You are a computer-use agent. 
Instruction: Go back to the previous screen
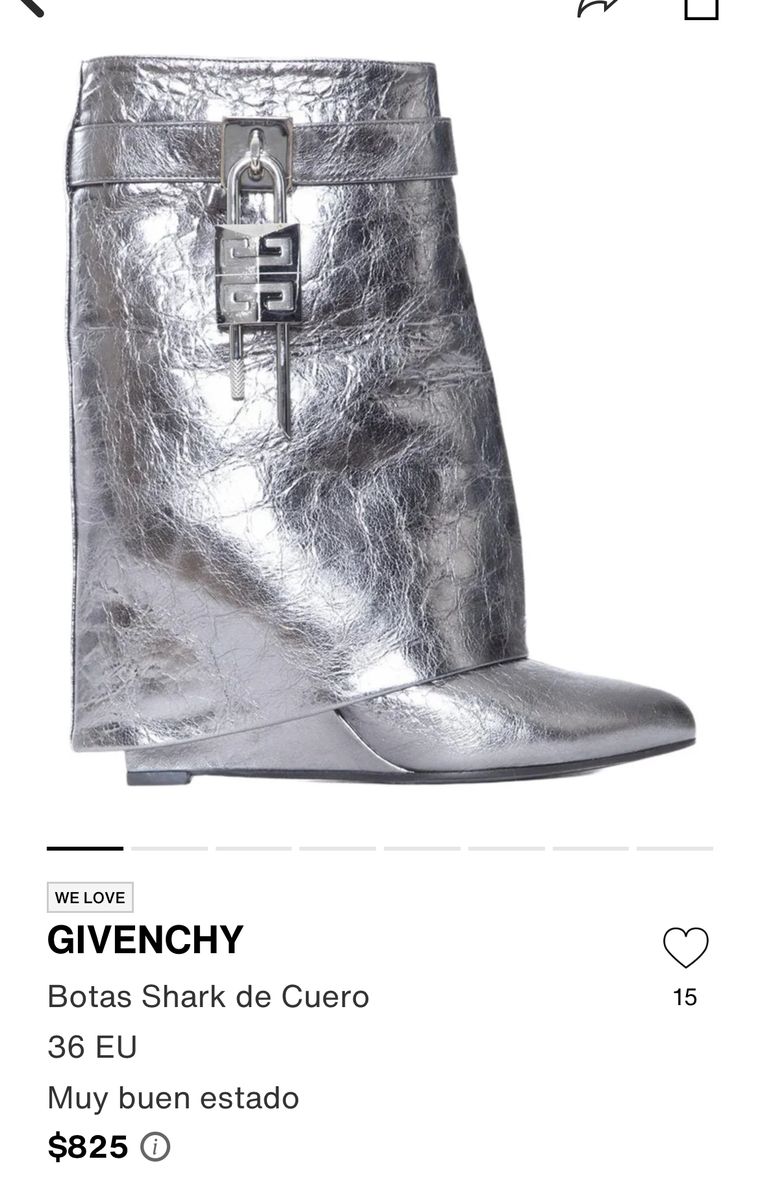[x=30, y=5]
